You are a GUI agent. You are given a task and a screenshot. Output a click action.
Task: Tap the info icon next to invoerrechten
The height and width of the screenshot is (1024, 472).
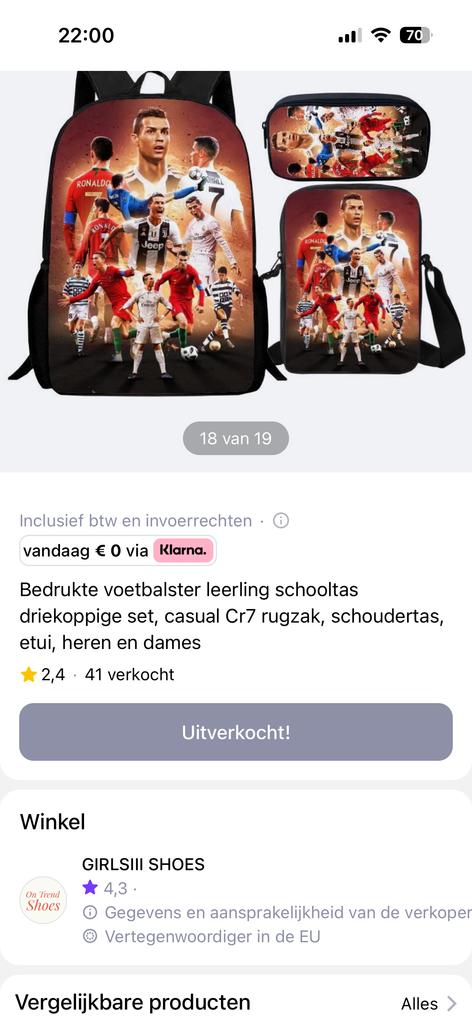pyautogui.click(x=281, y=520)
